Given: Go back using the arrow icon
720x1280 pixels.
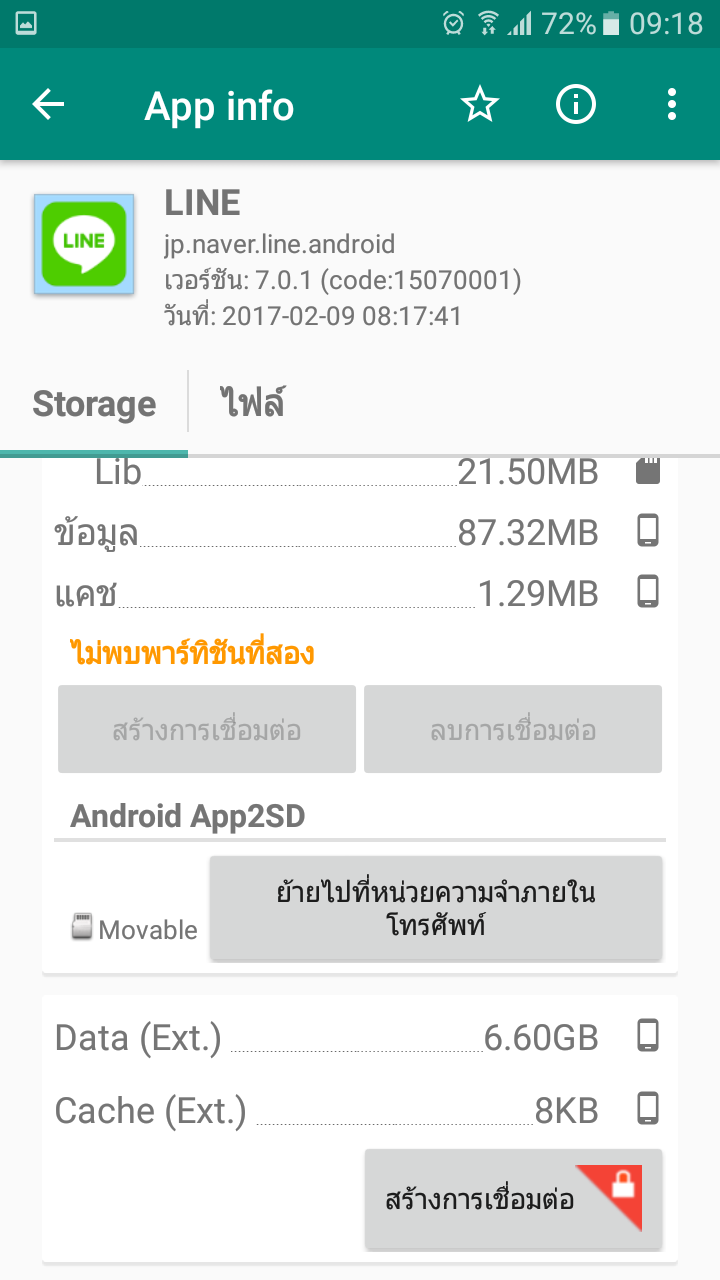Looking at the screenshot, I should click(x=48, y=104).
